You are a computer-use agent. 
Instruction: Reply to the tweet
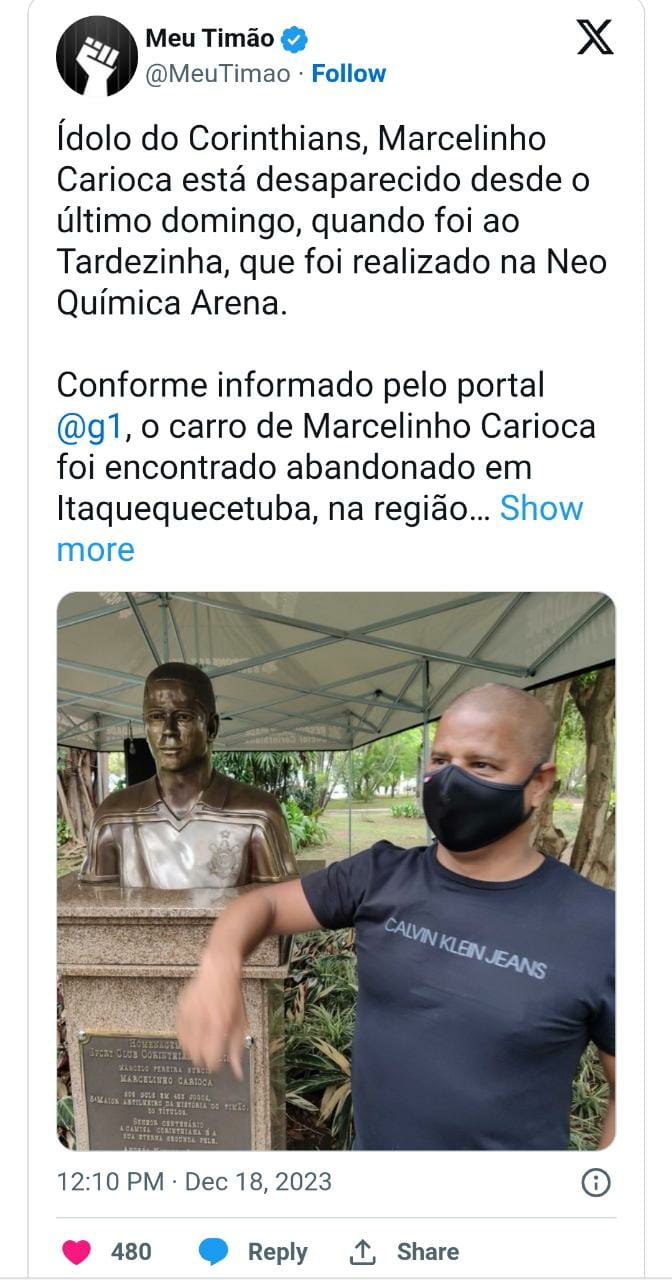tap(254, 1252)
